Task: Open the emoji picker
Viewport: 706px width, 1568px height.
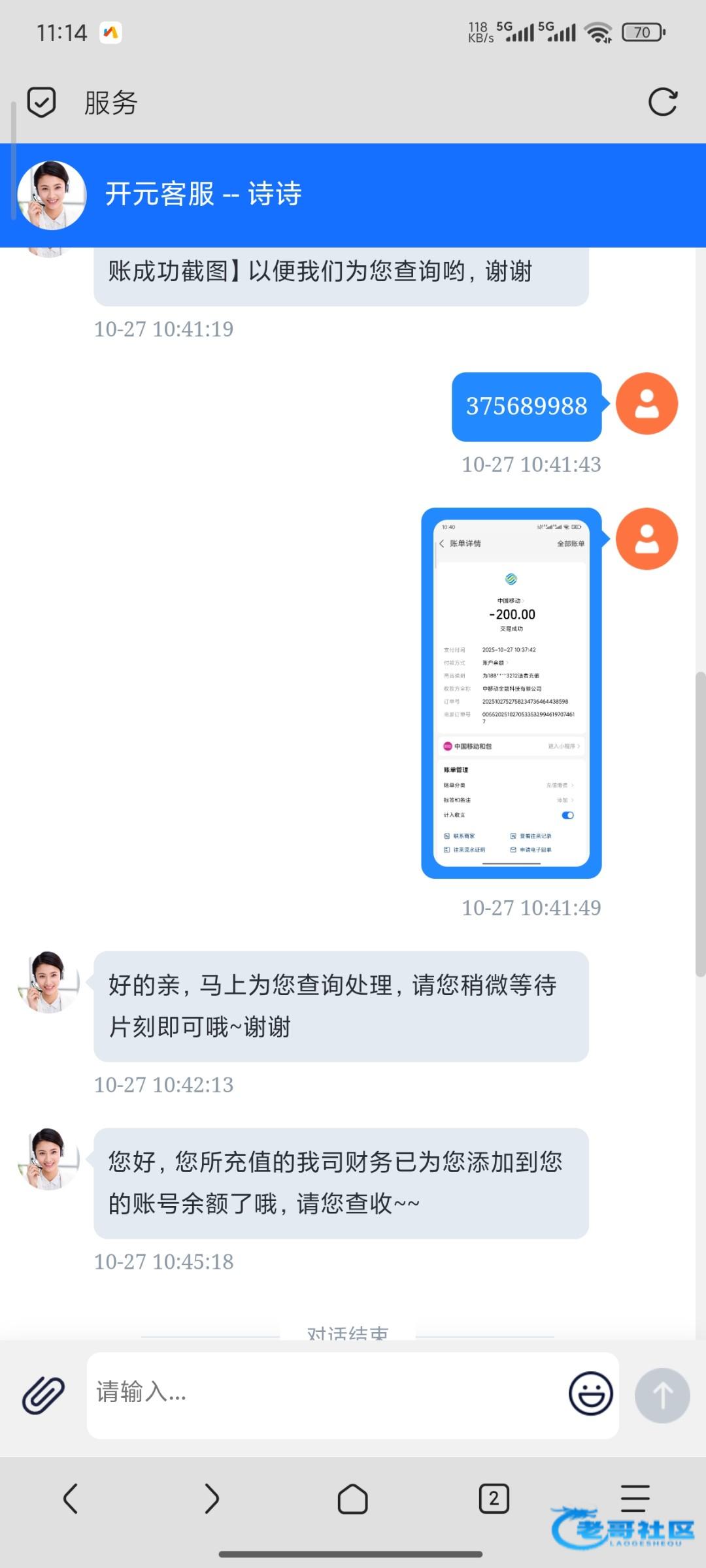Action: (590, 1394)
